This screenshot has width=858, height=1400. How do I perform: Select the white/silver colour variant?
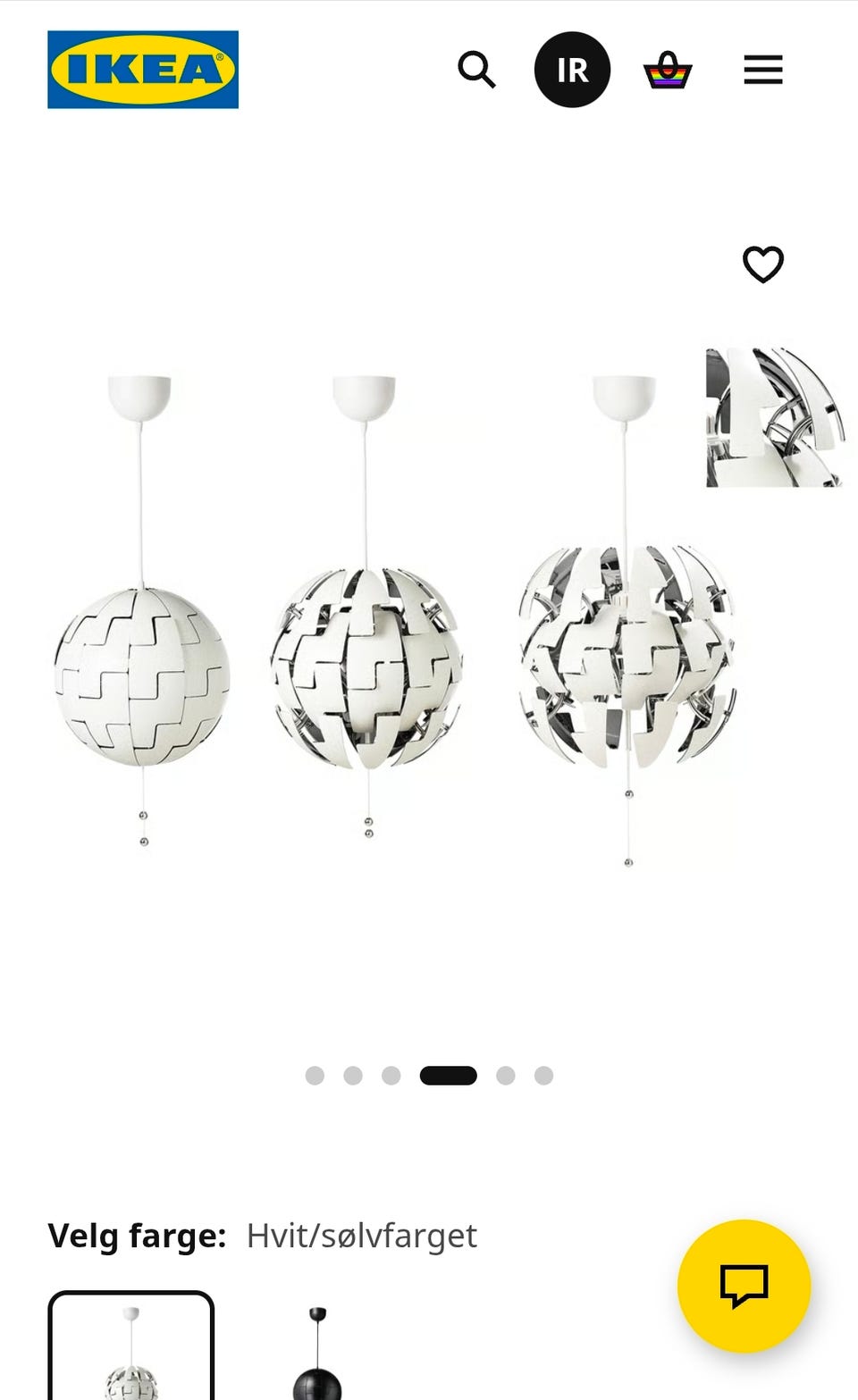tap(131, 1346)
